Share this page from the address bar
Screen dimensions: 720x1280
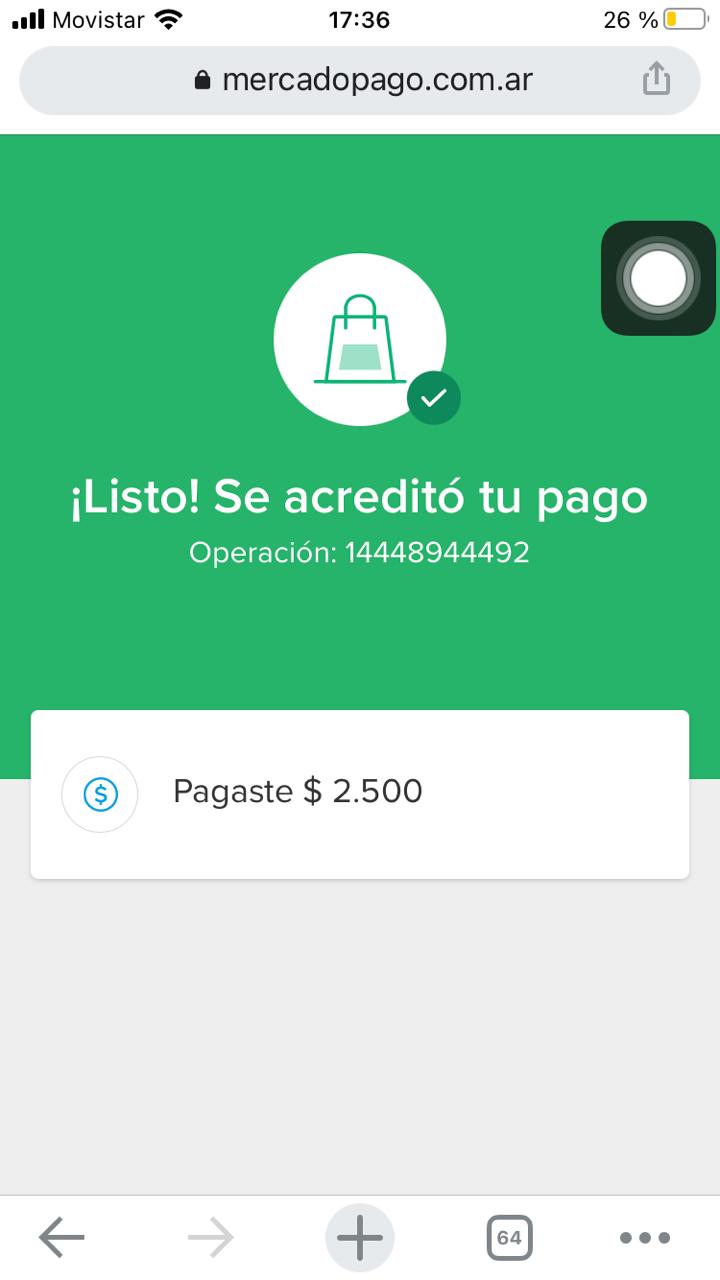coord(656,79)
